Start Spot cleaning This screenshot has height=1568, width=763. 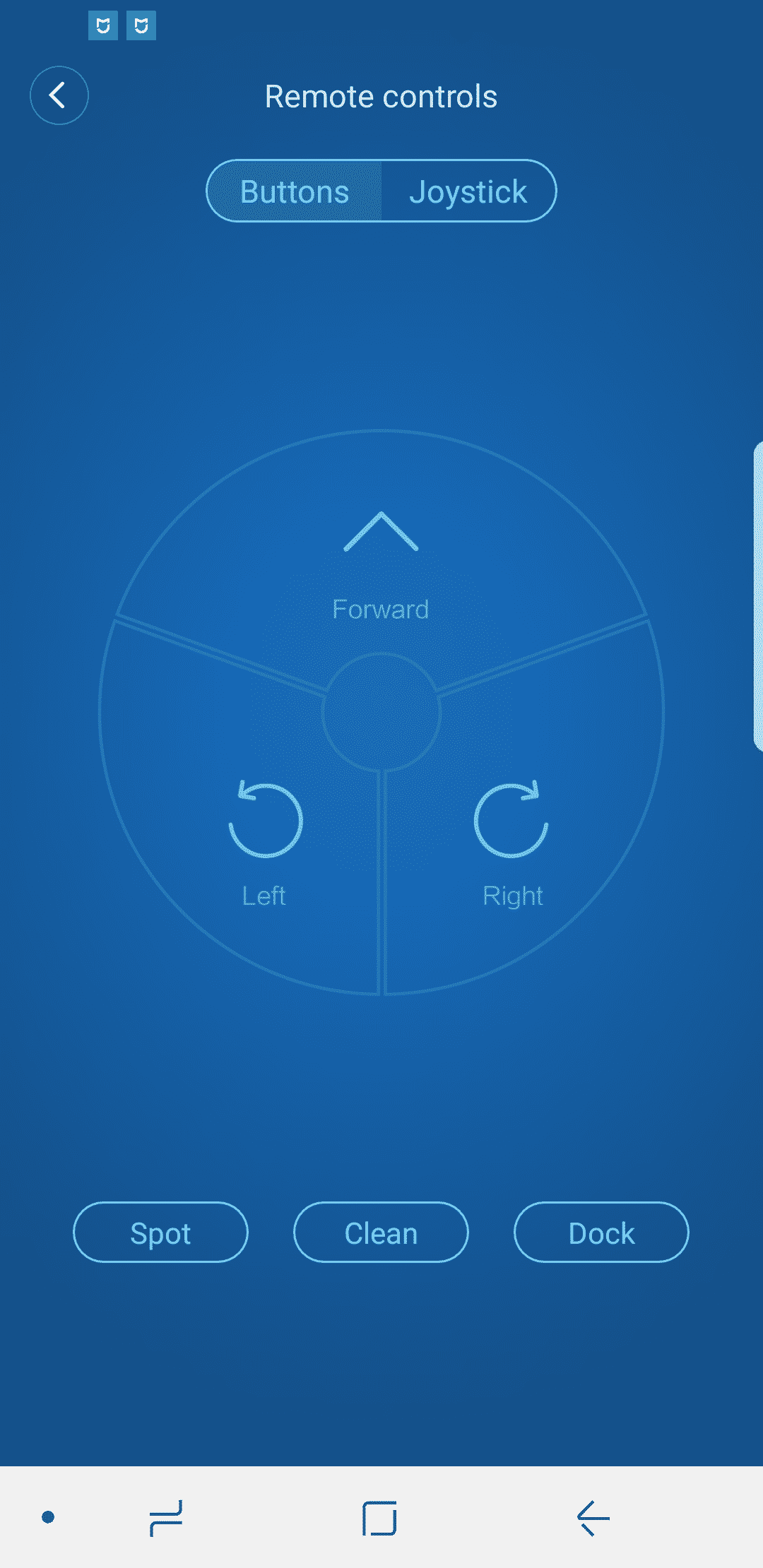coord(160,1233)
